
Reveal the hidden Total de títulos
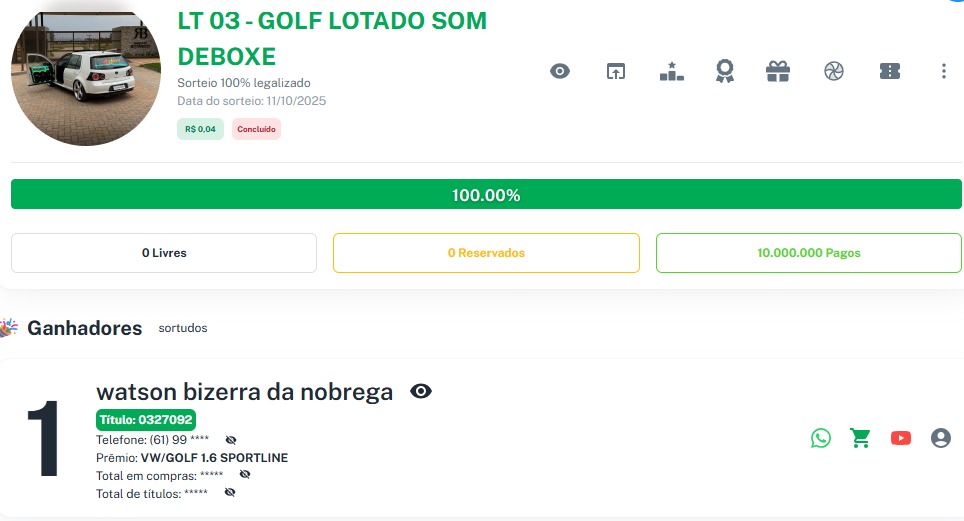[x=230, y=493]
